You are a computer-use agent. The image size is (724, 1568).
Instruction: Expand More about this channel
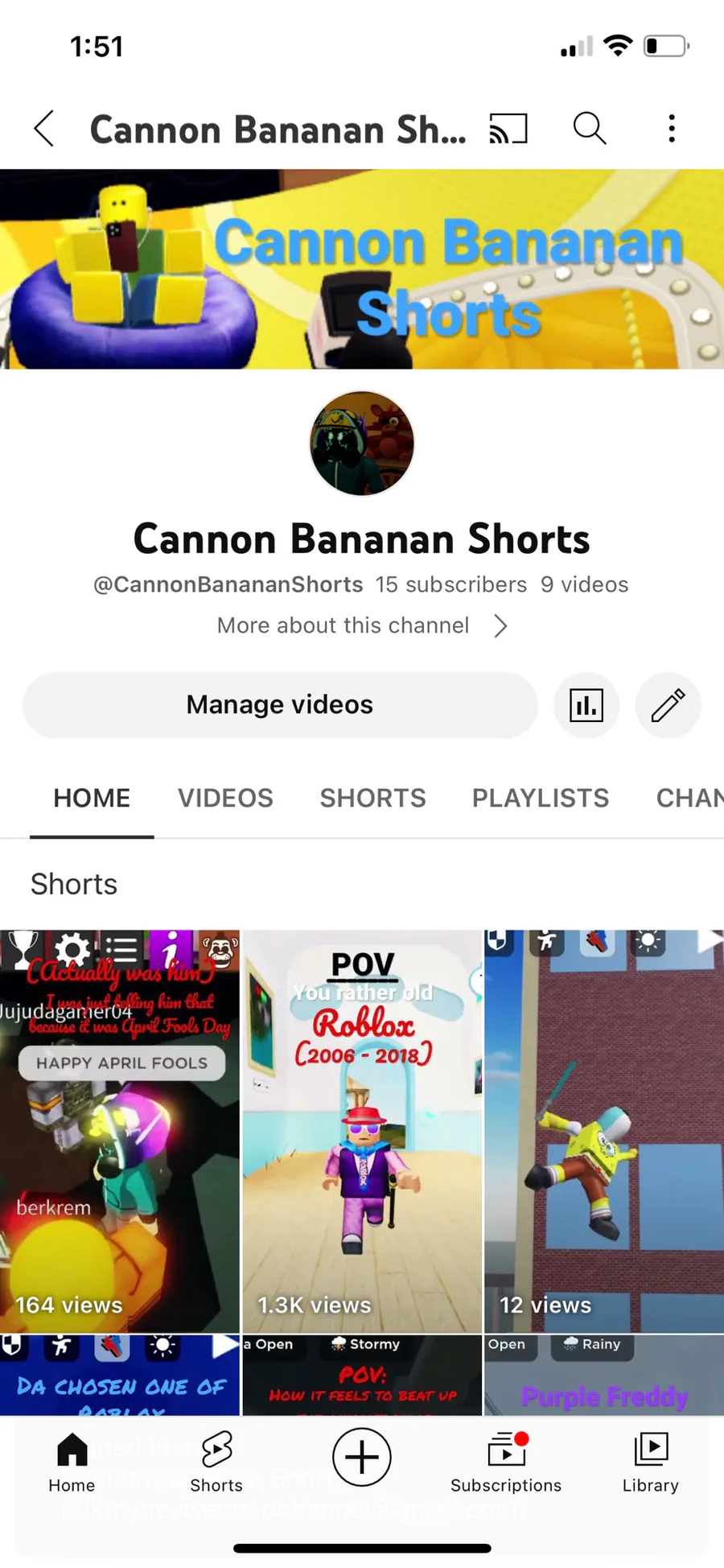click(362, 625)
